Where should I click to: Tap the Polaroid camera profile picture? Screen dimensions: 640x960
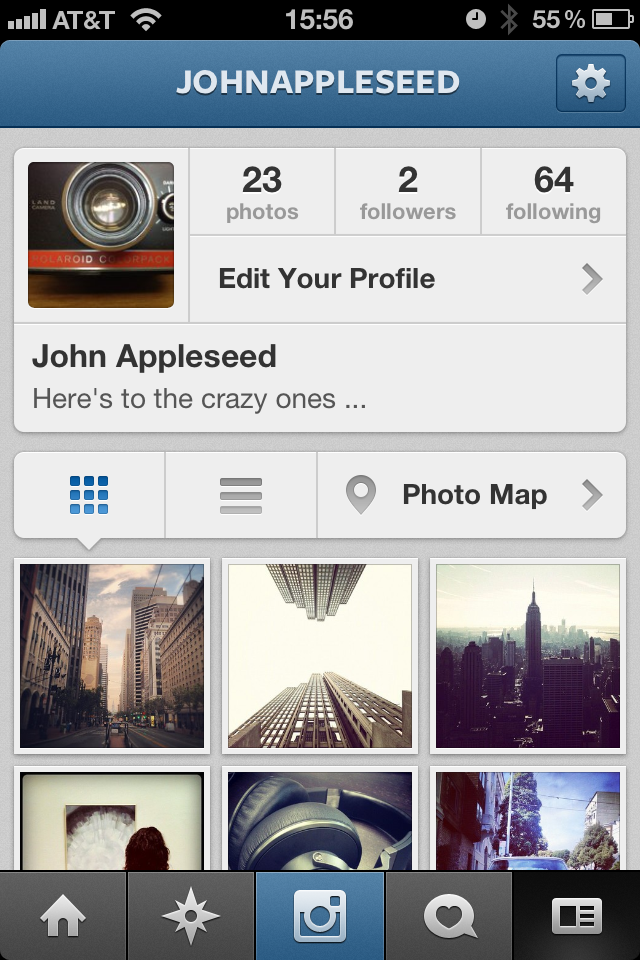[x=101, y=235]
